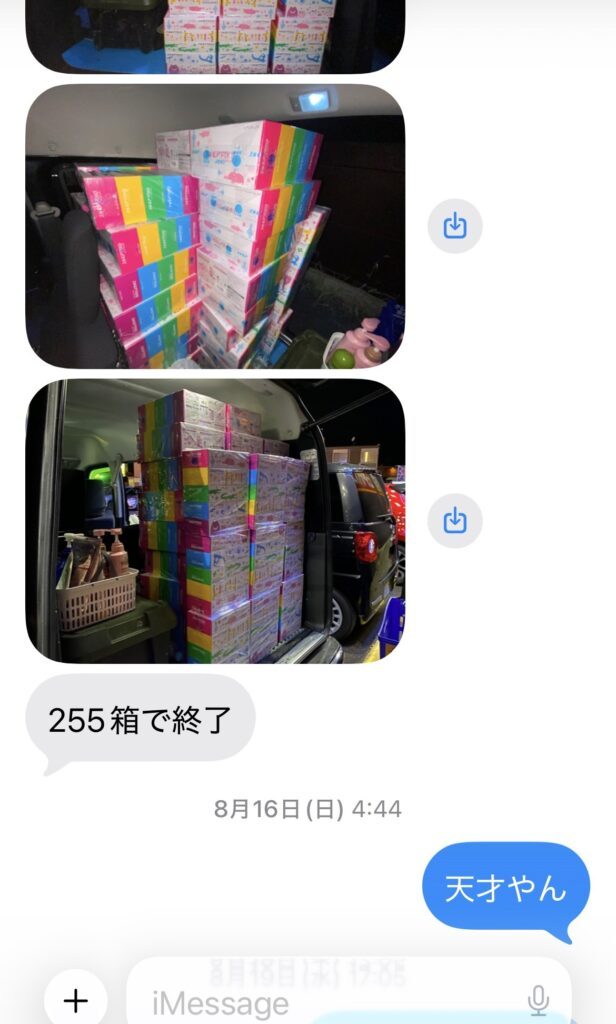Focus the iMessage text field

(333, 1001)
